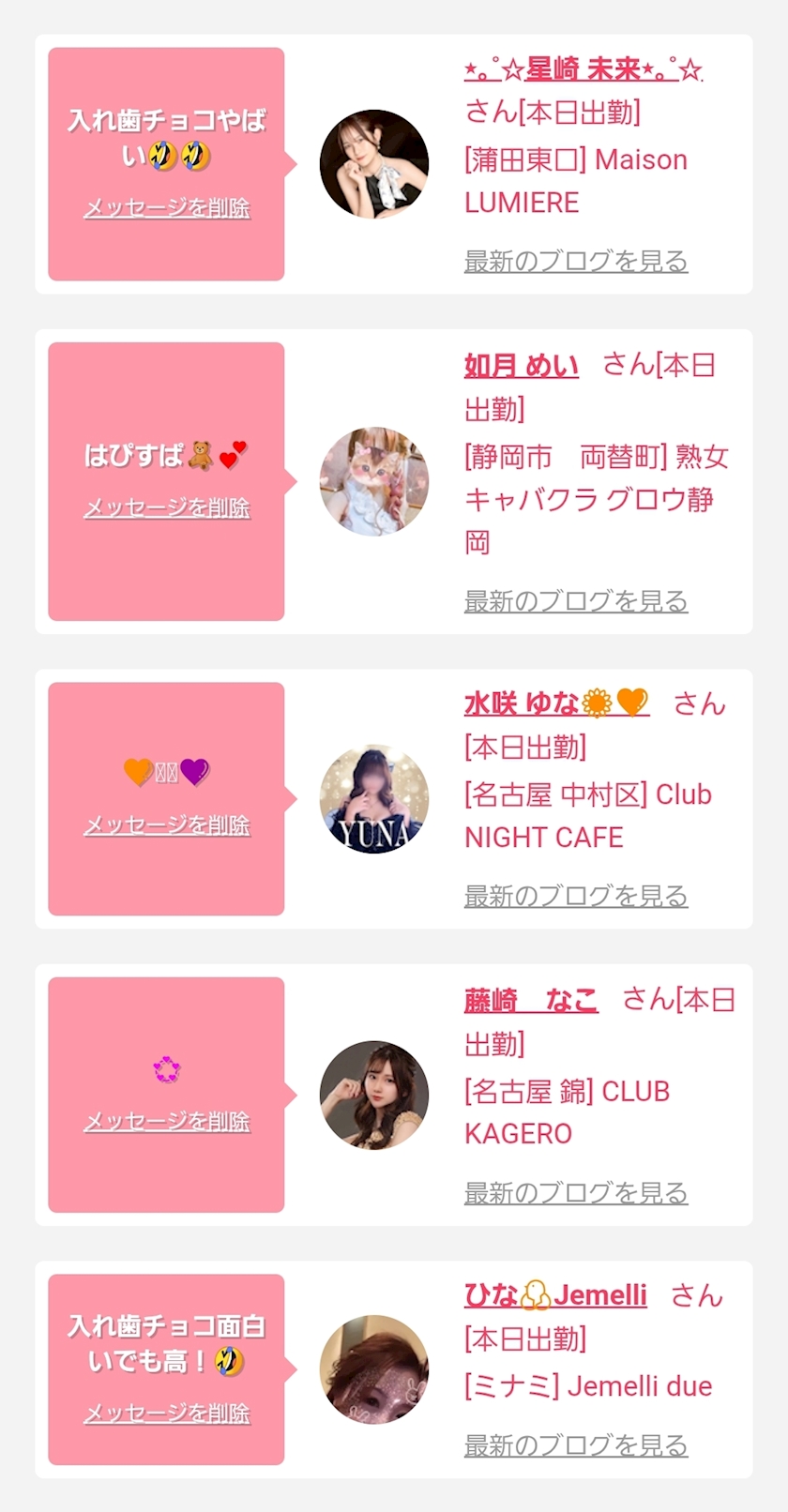Screen dimensions: 788x1512
Task: View 藤崎 なこ's latest blog
Action: [576, 1193]
